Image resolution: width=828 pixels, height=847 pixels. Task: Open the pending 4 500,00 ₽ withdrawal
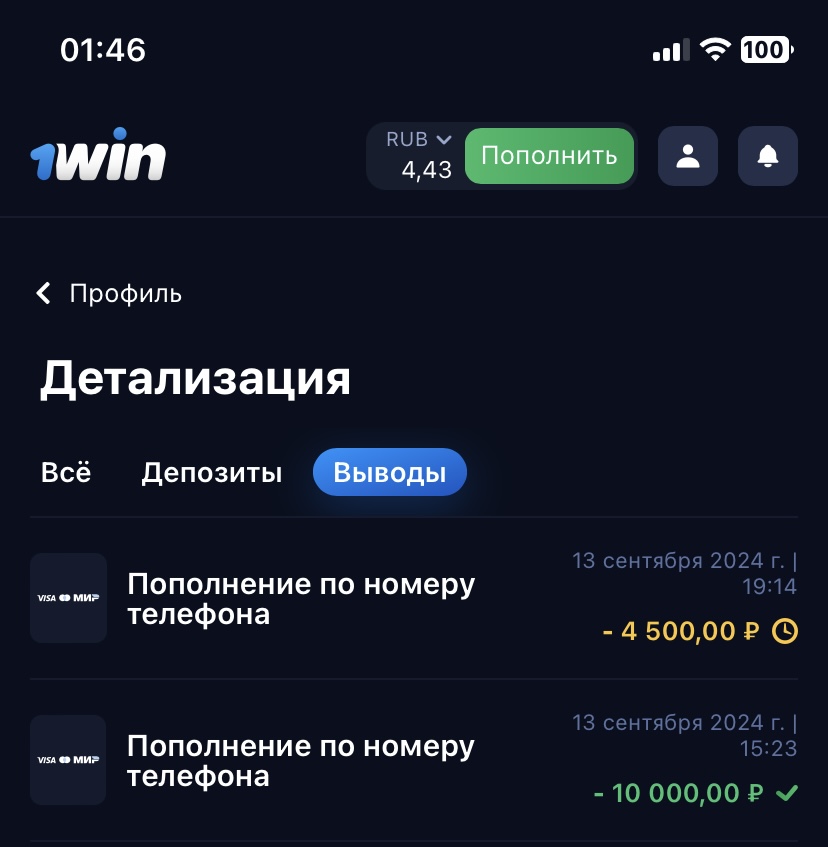point(413,598)
